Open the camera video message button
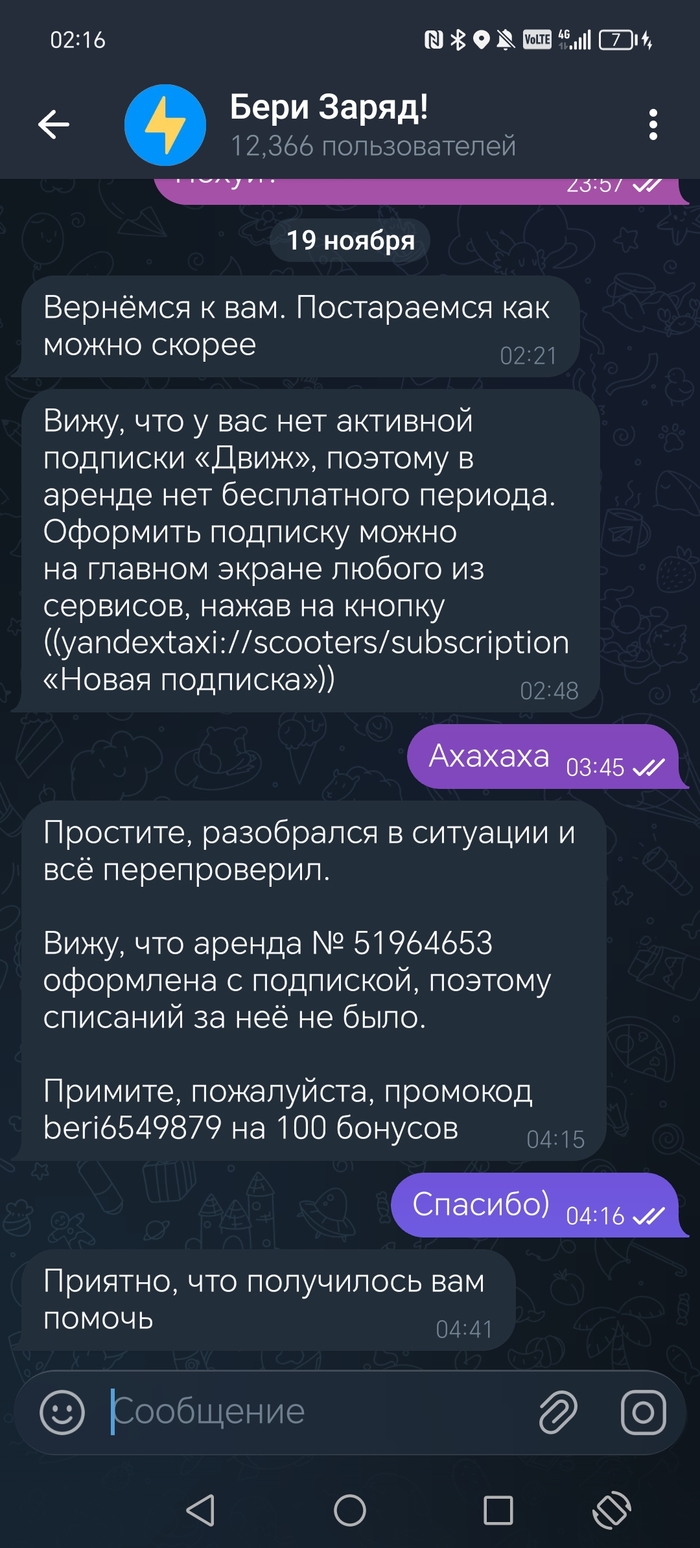The image size is (700, 1548). 643,1412
